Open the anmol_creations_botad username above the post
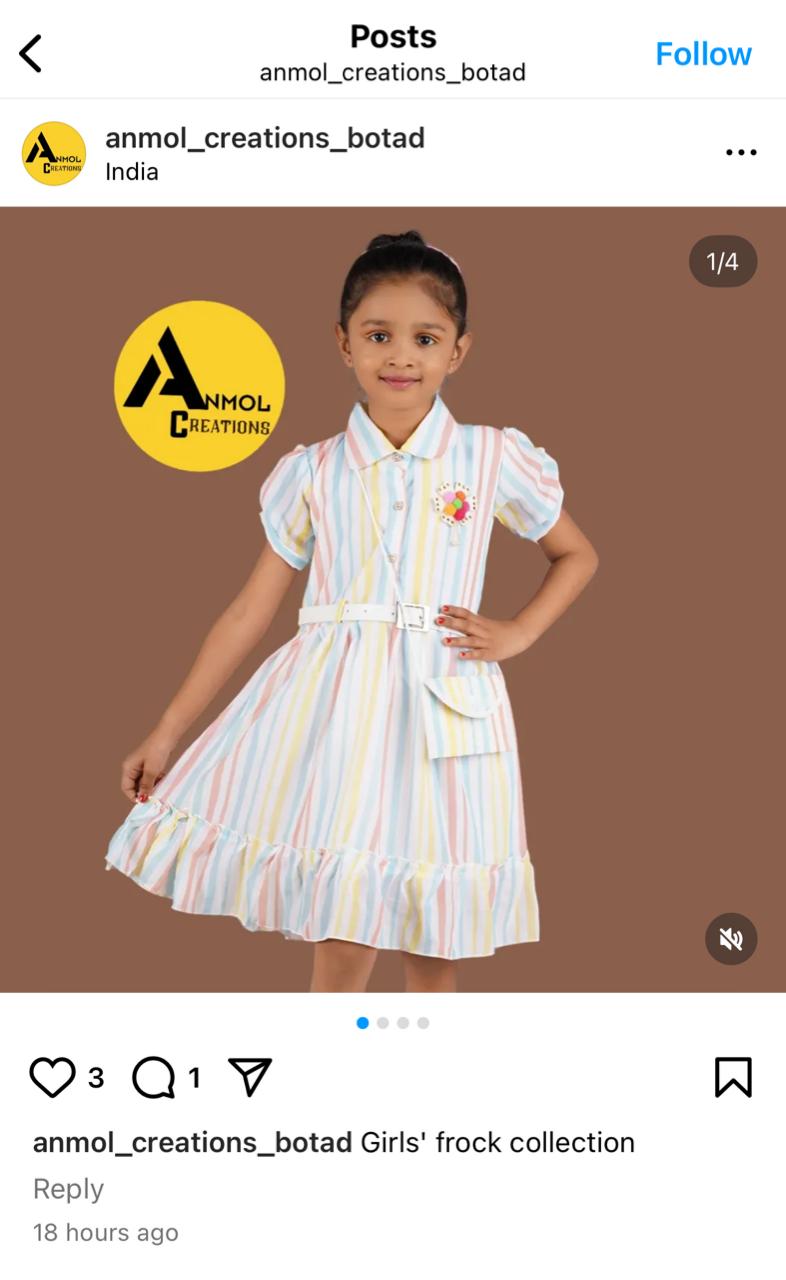This screenshot has width=786, height=1280. tap(265, 138)
